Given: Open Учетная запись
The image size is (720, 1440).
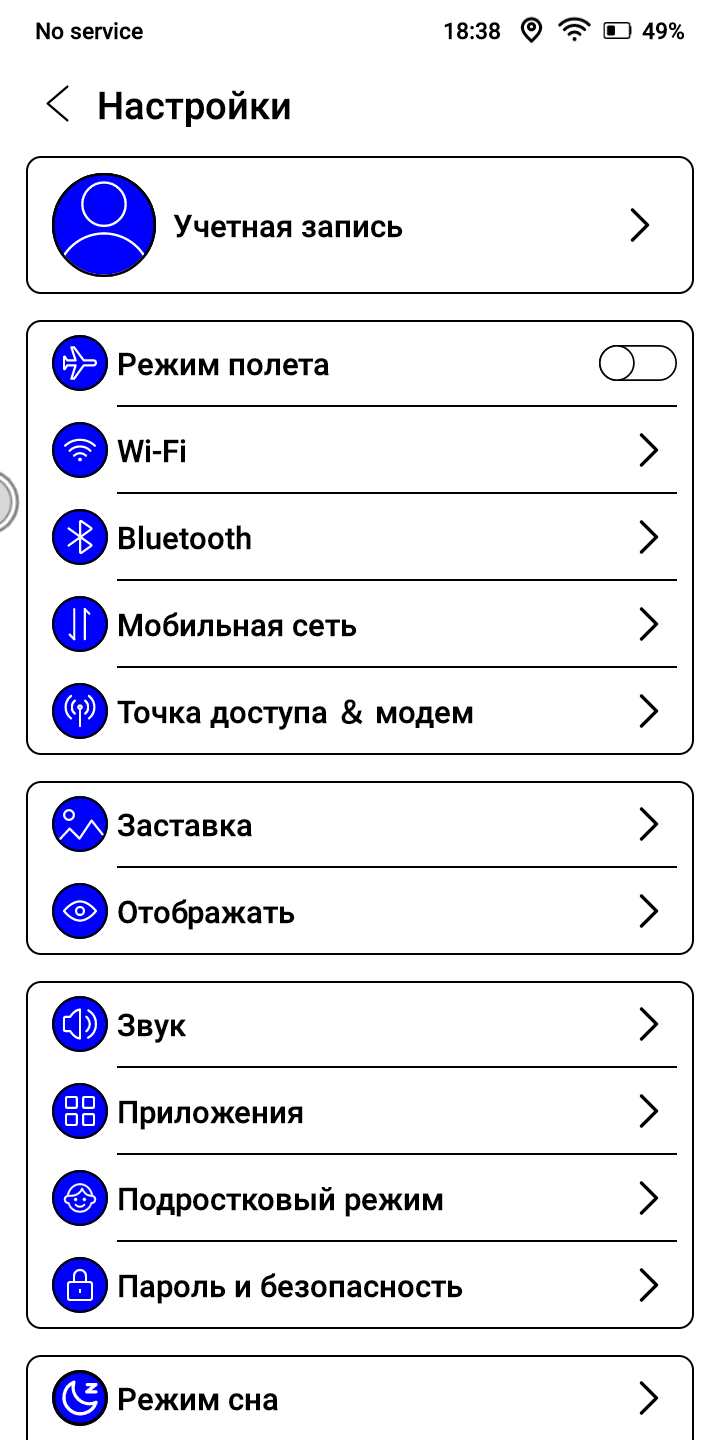Looking at the screenshot, I should point(360,225).
